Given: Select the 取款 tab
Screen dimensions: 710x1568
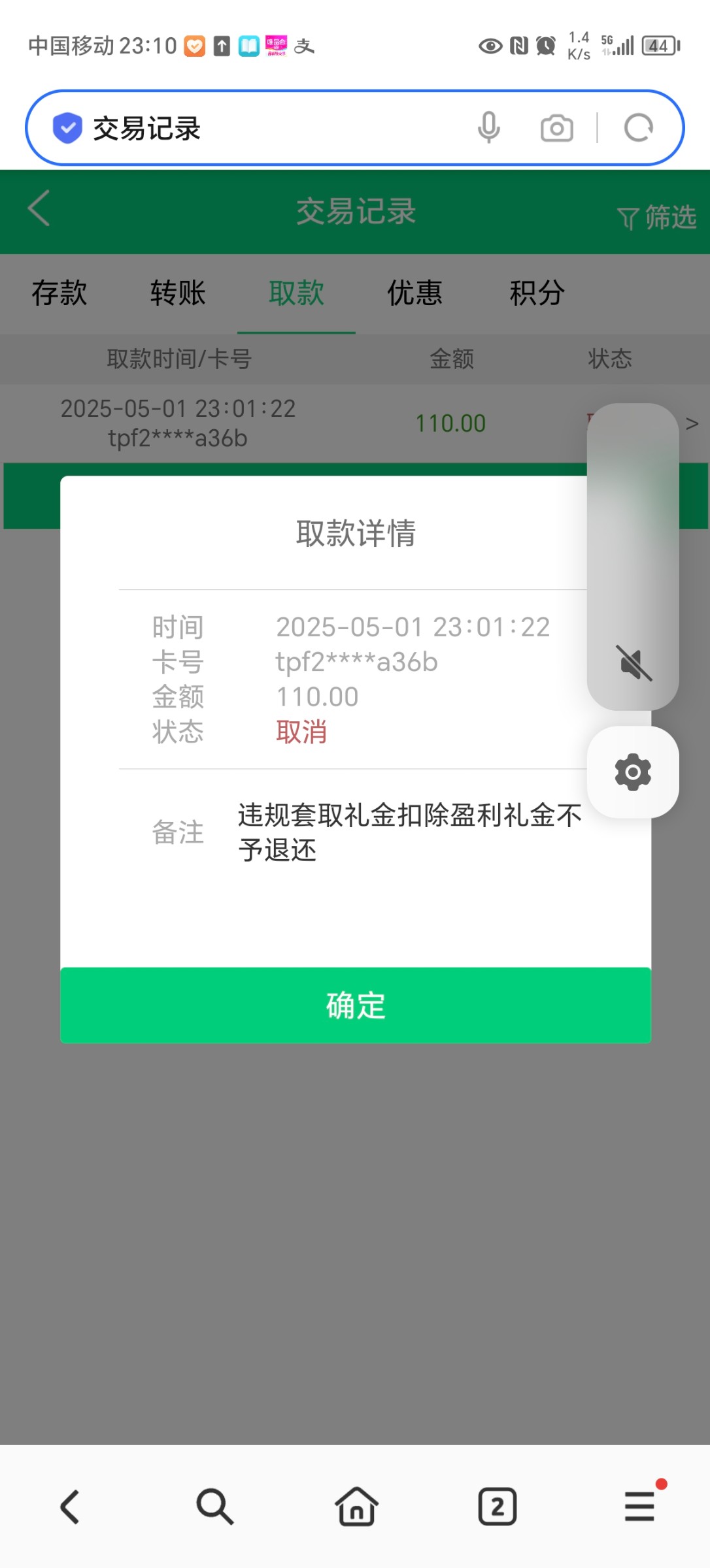Looking at the screenshot, I should point(296,293).
